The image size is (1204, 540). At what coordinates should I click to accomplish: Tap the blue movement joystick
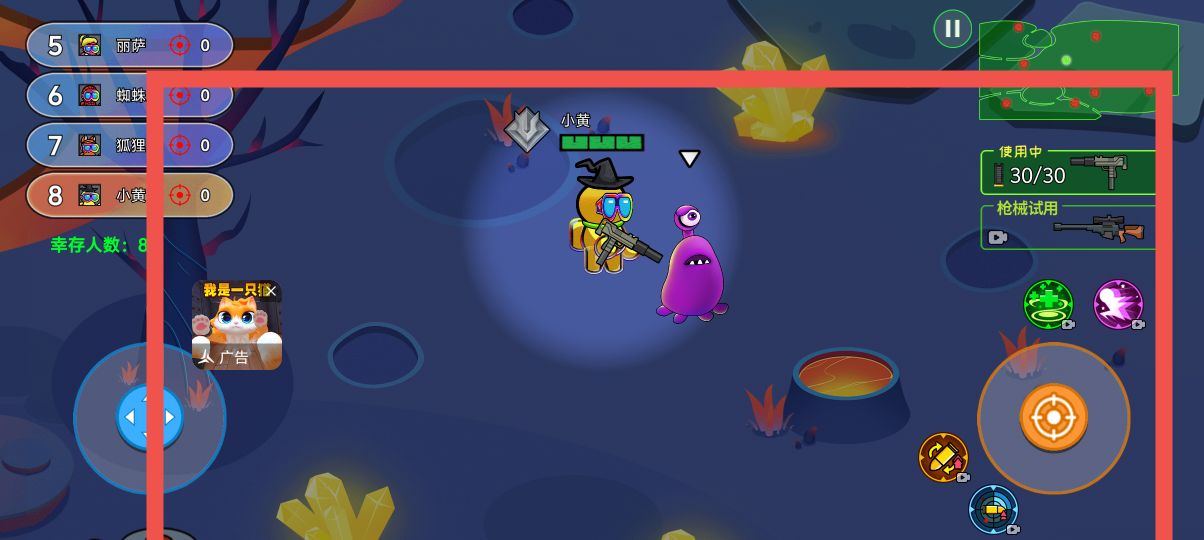[x=150, y=417]
